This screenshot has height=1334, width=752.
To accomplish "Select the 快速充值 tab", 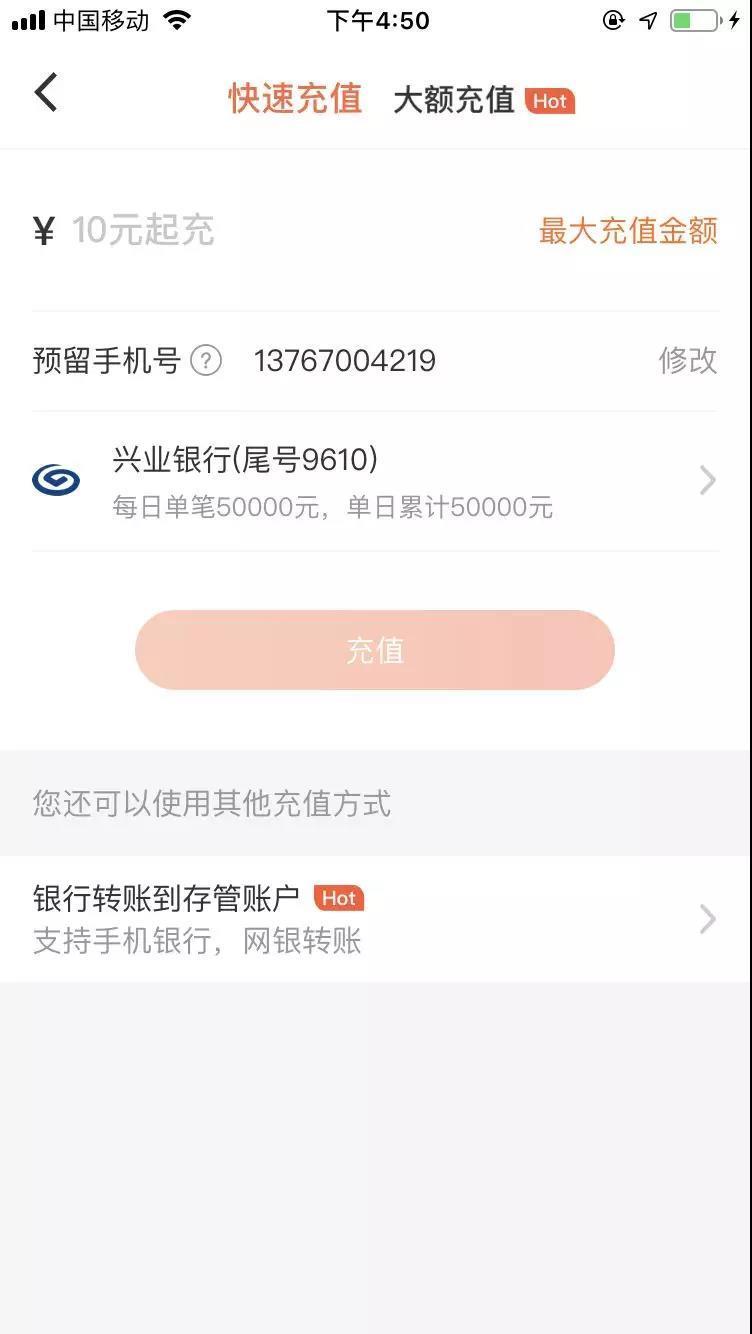I will click(x=295, y=99).
